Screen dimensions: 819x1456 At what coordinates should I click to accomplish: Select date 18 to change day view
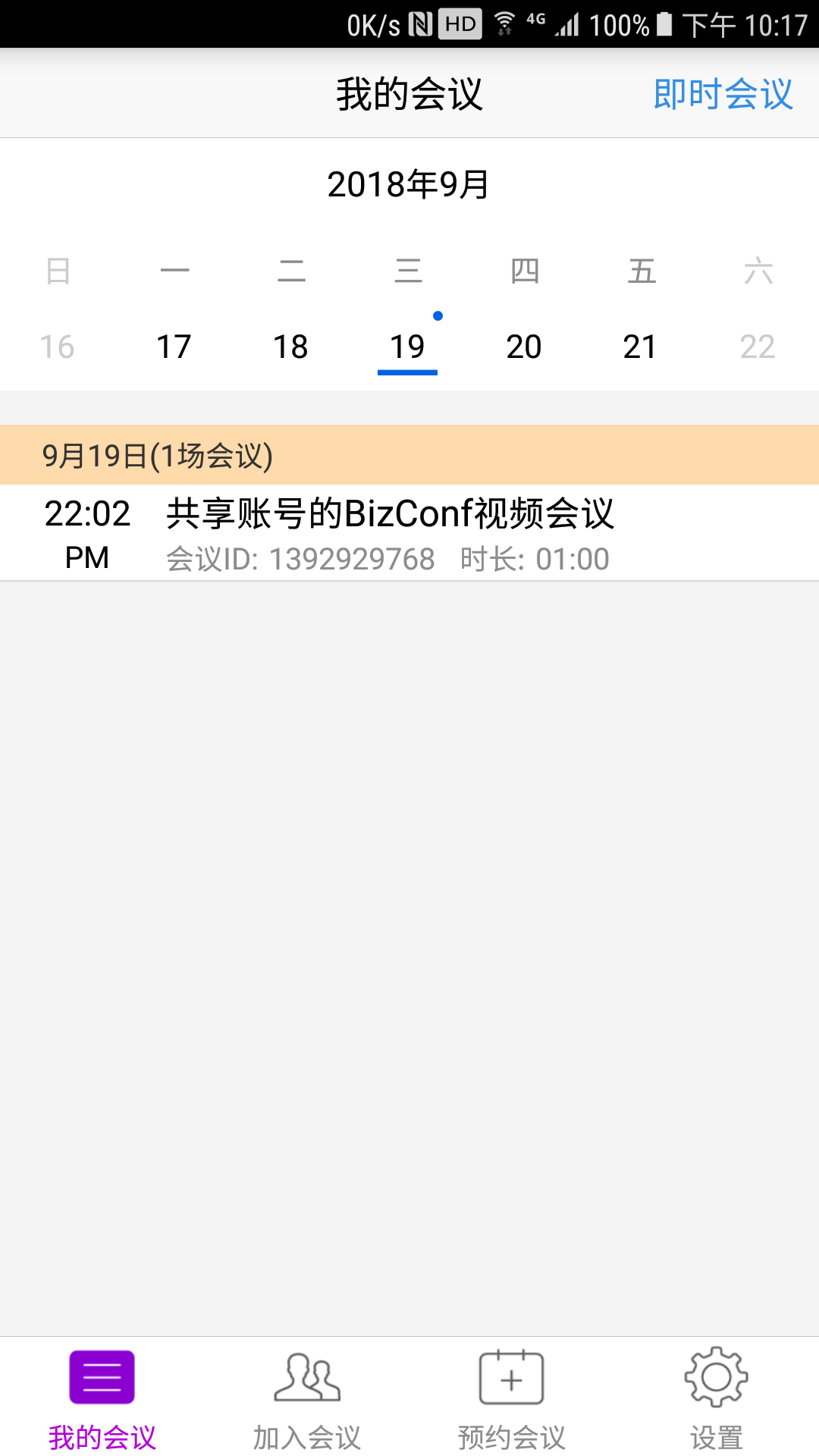click(290, 347)
